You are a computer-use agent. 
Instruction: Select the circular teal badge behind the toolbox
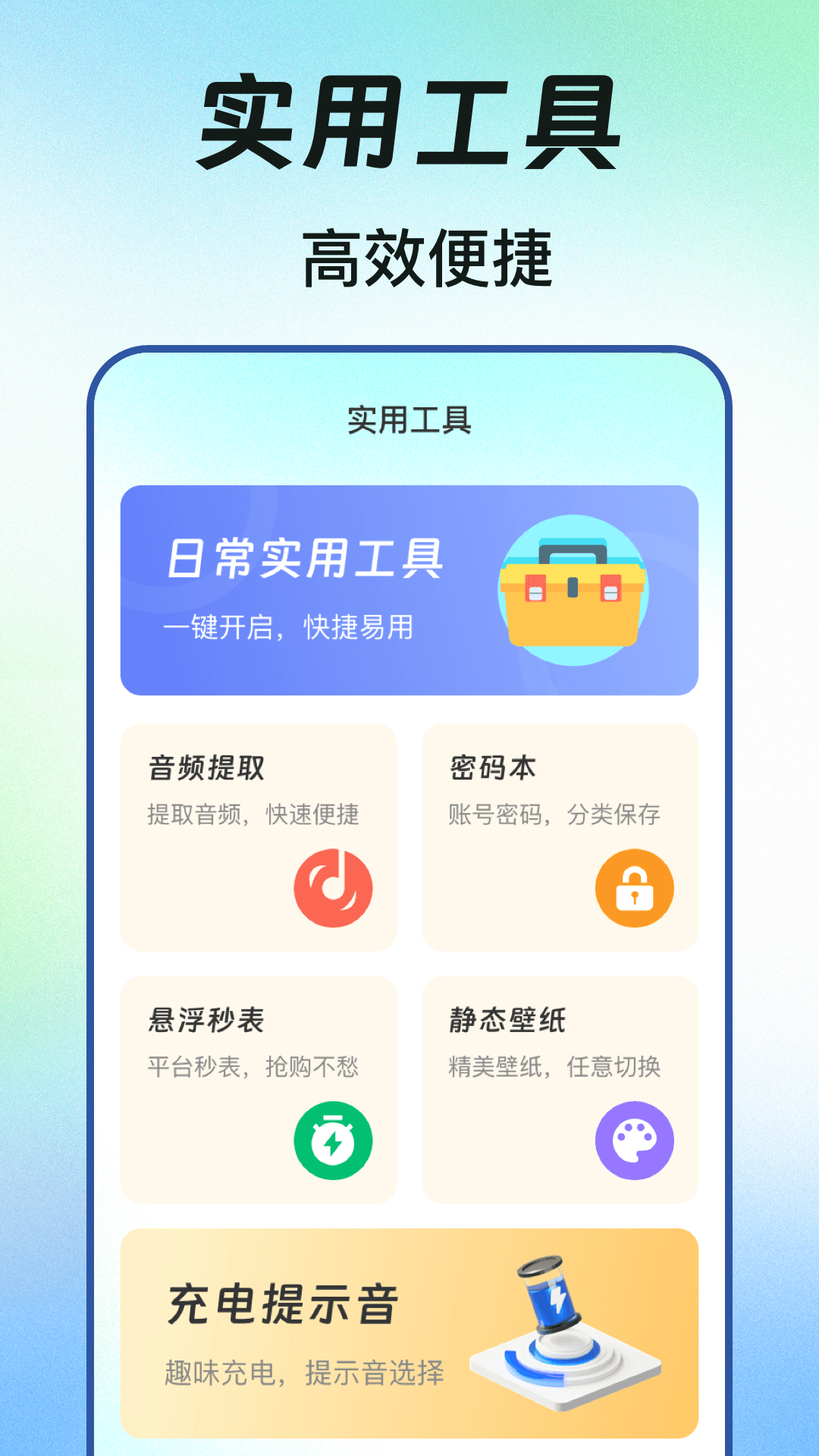coord(574,590)
